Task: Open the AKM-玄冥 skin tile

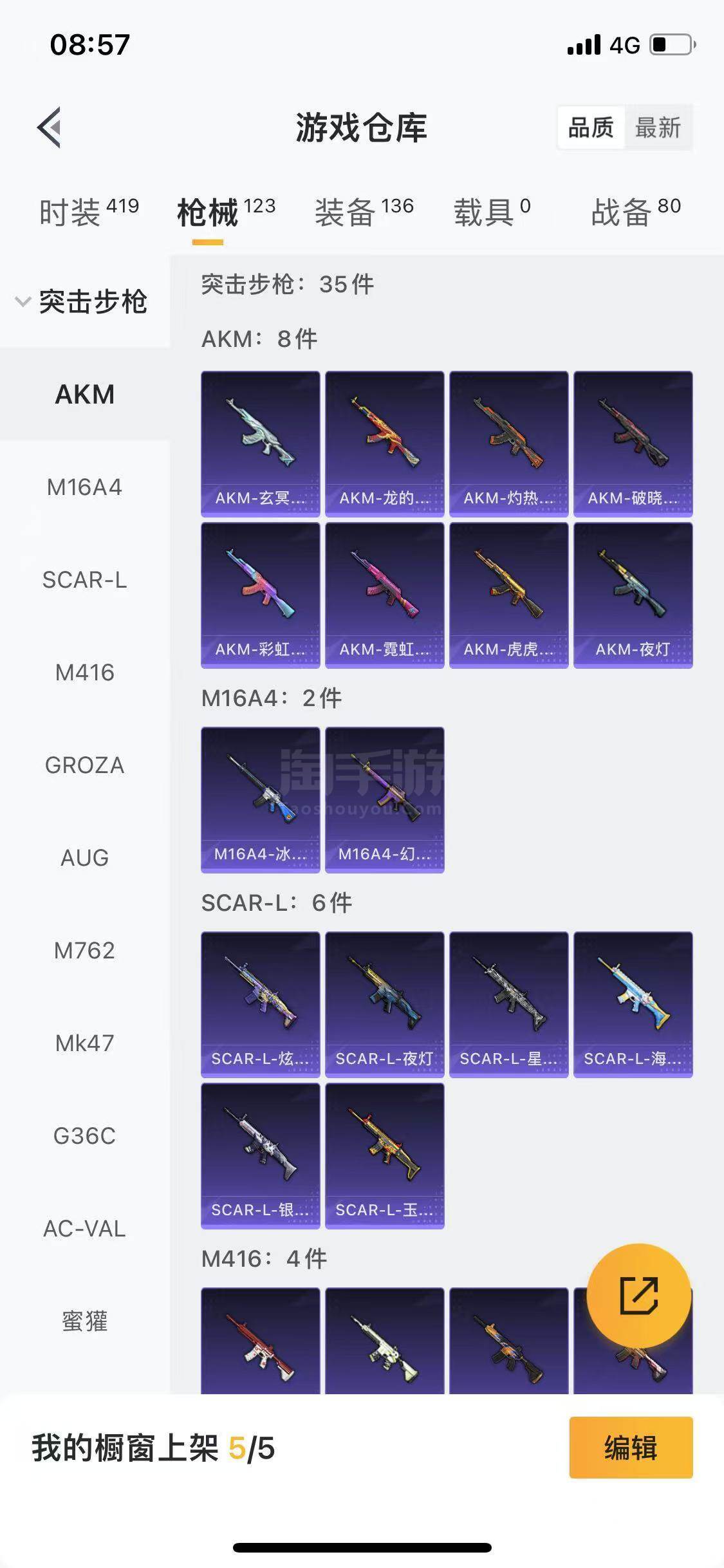Action: pos(260,443)
